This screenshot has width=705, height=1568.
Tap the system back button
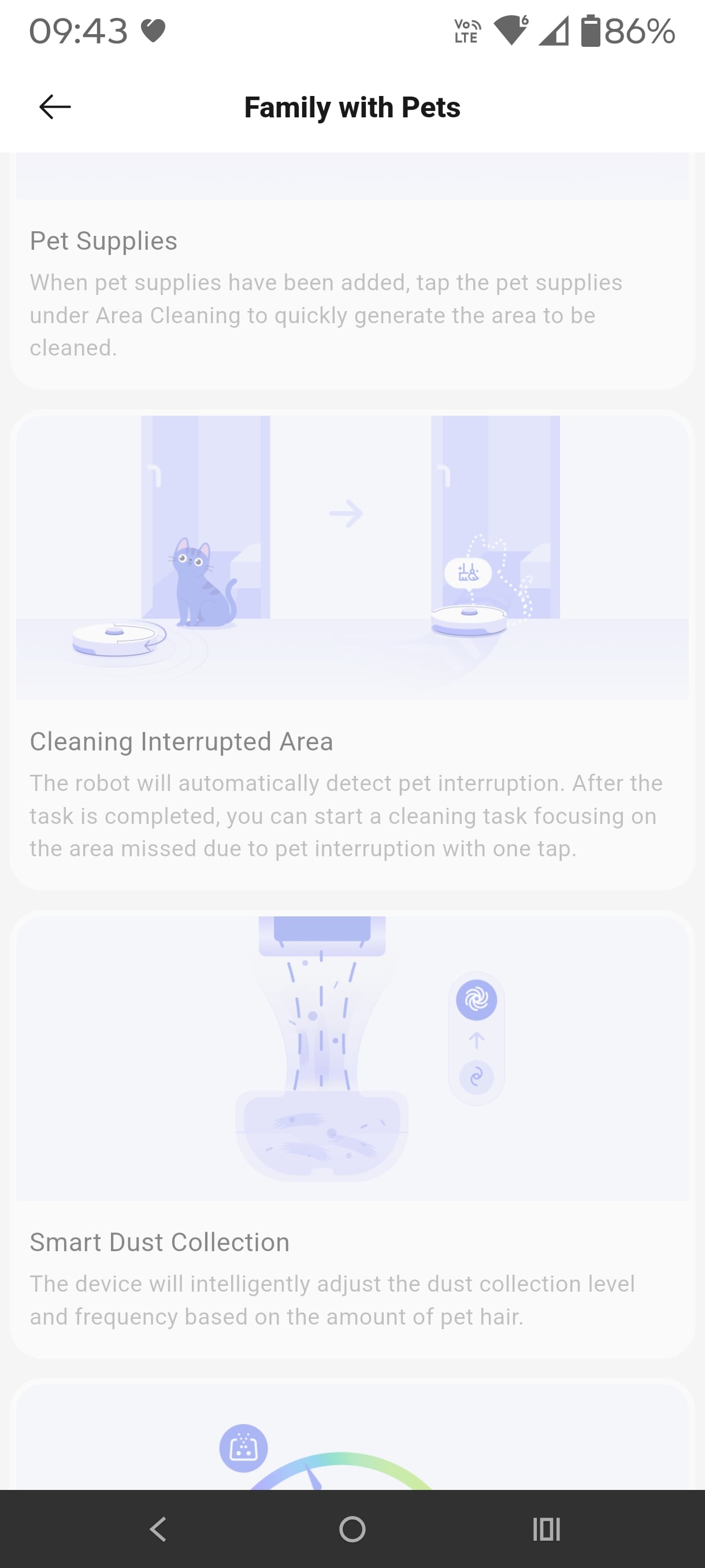pyautogui.click(x=158, y=1529)
